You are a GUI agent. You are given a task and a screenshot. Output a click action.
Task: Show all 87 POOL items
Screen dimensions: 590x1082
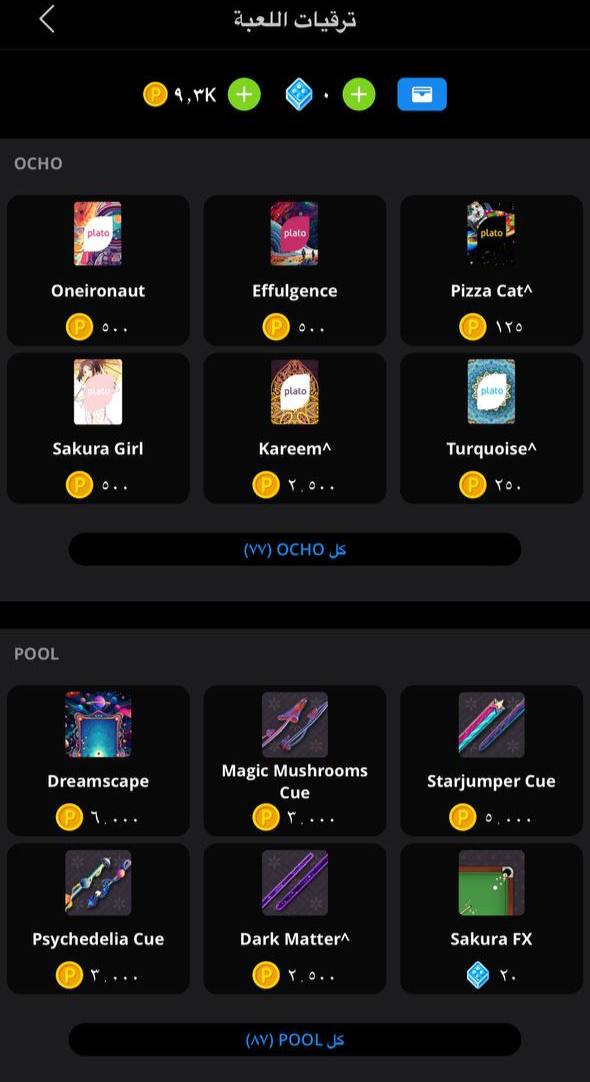295,1039
